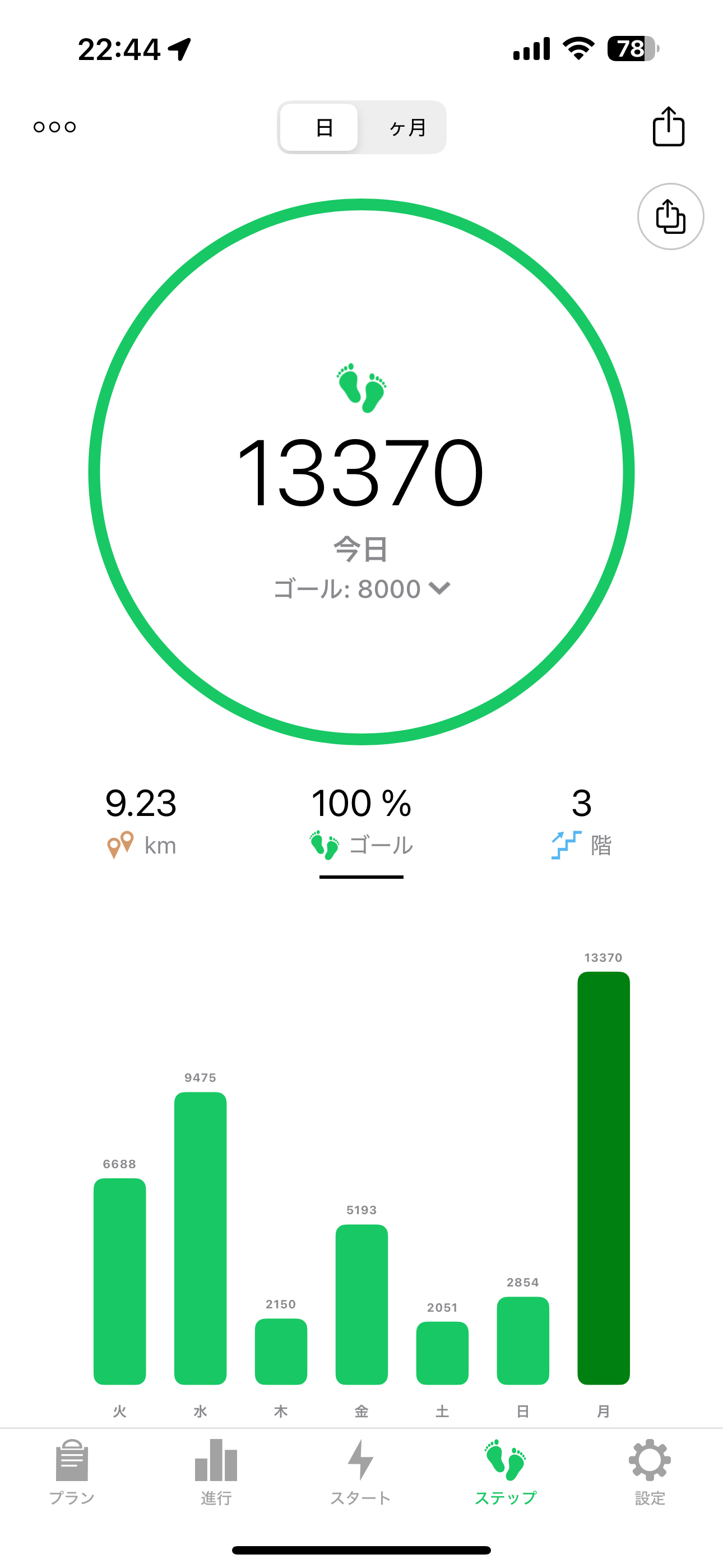This screenshot has width=723, height=1568.
Task: Select the 100 % ゴール stat
Action: pyautogui.click(x=361, y=820)
